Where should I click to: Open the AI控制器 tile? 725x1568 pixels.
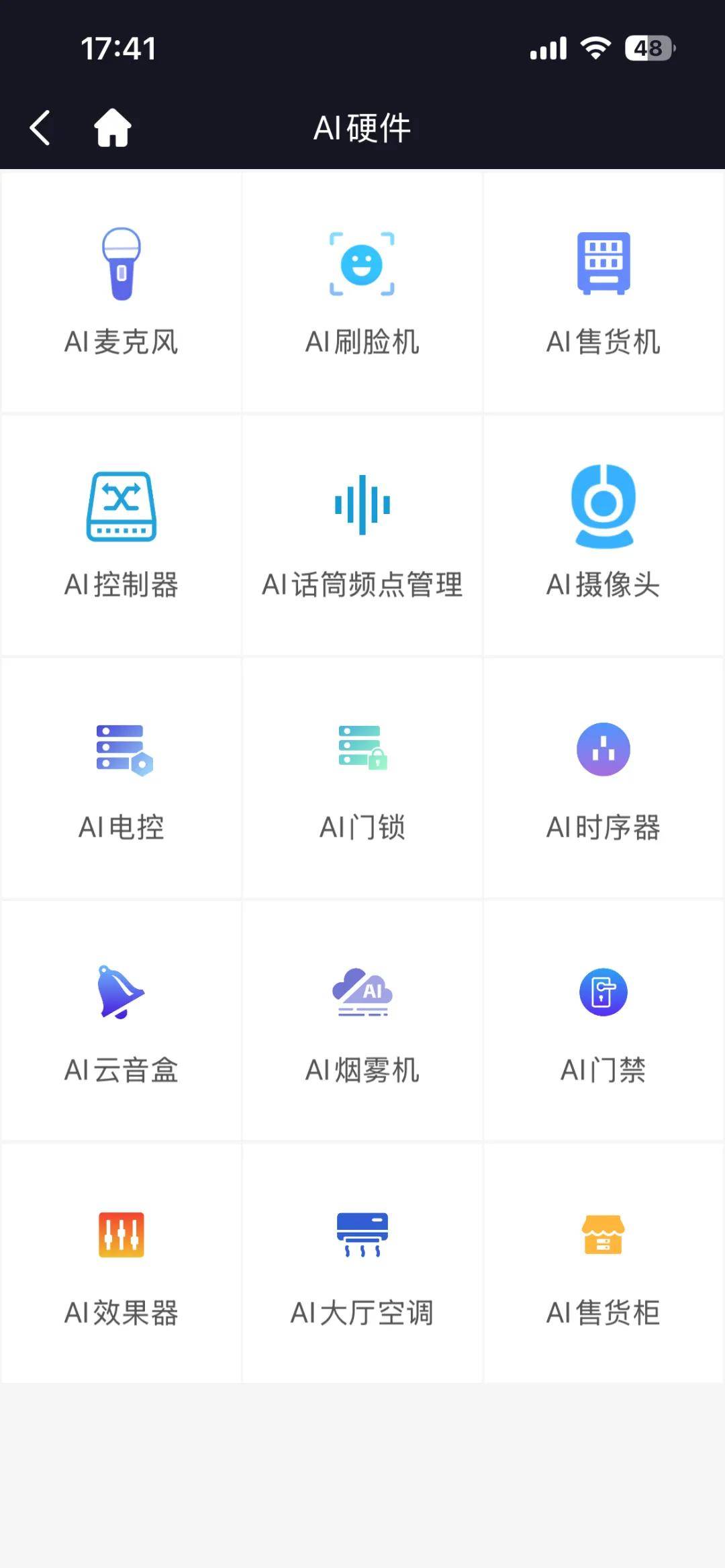tap(122, 535)
